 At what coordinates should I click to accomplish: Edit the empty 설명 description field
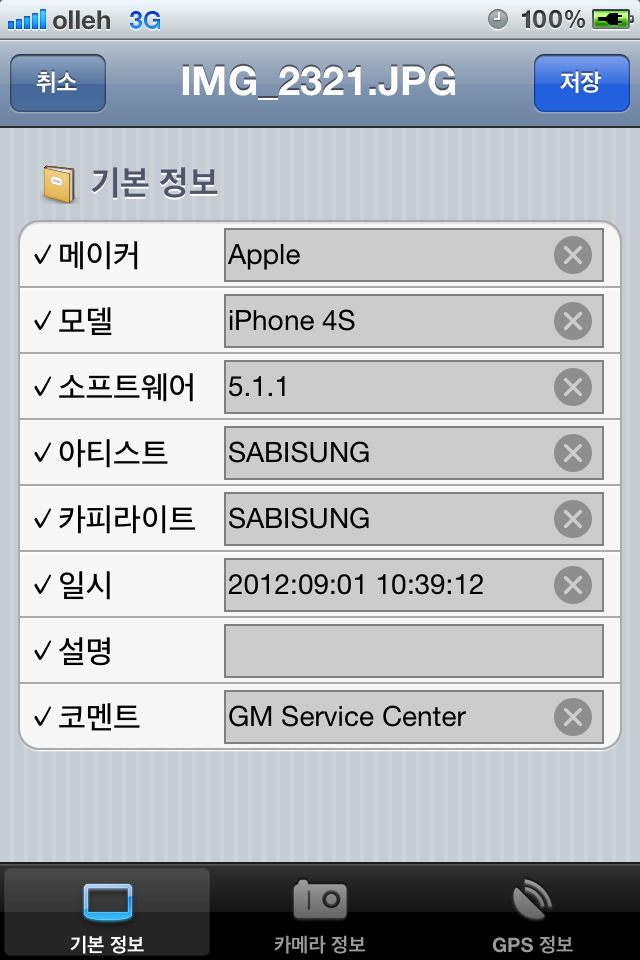[x=413, y=651]
